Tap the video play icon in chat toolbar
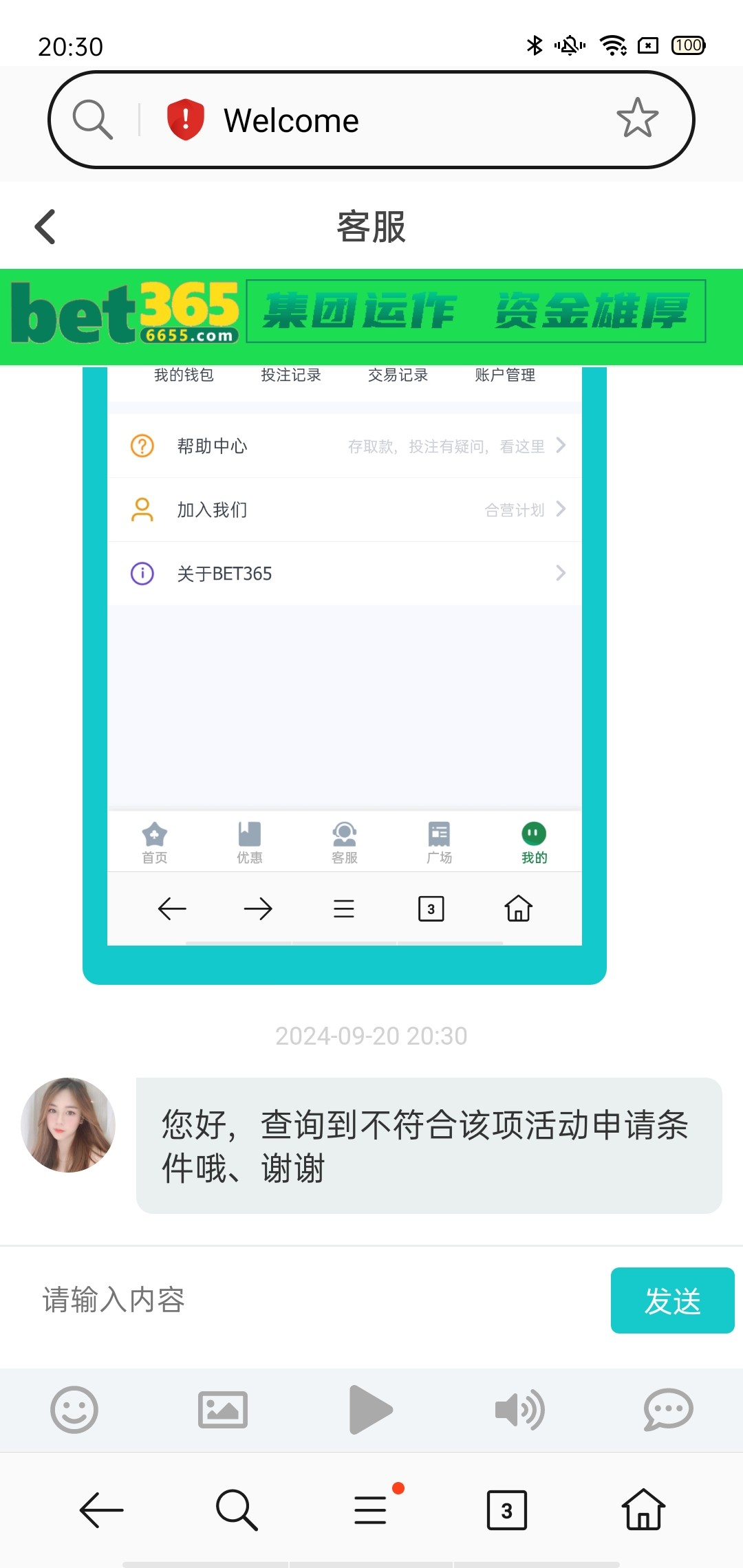Viewport: 743px width, 1568px height. click(370, 1410)
